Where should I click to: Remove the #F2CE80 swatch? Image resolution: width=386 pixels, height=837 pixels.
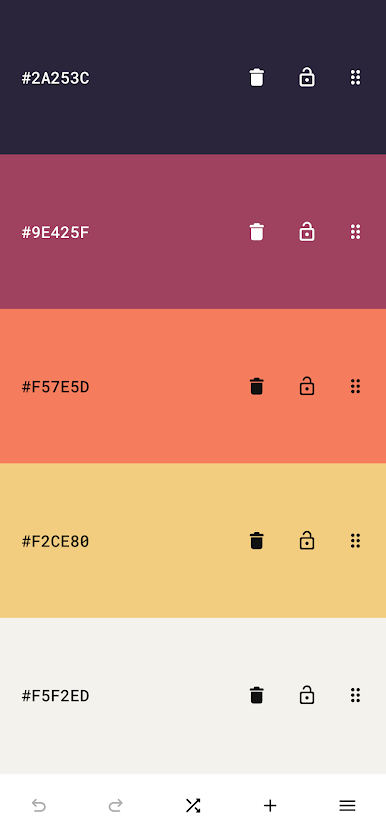257,541
